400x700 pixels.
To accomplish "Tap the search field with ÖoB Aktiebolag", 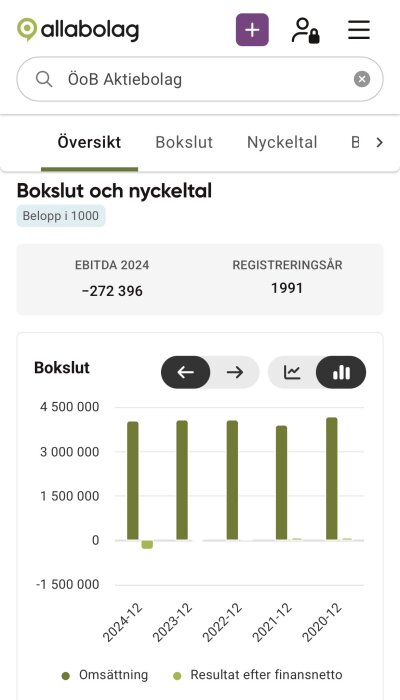I will (x=200, y=79).
